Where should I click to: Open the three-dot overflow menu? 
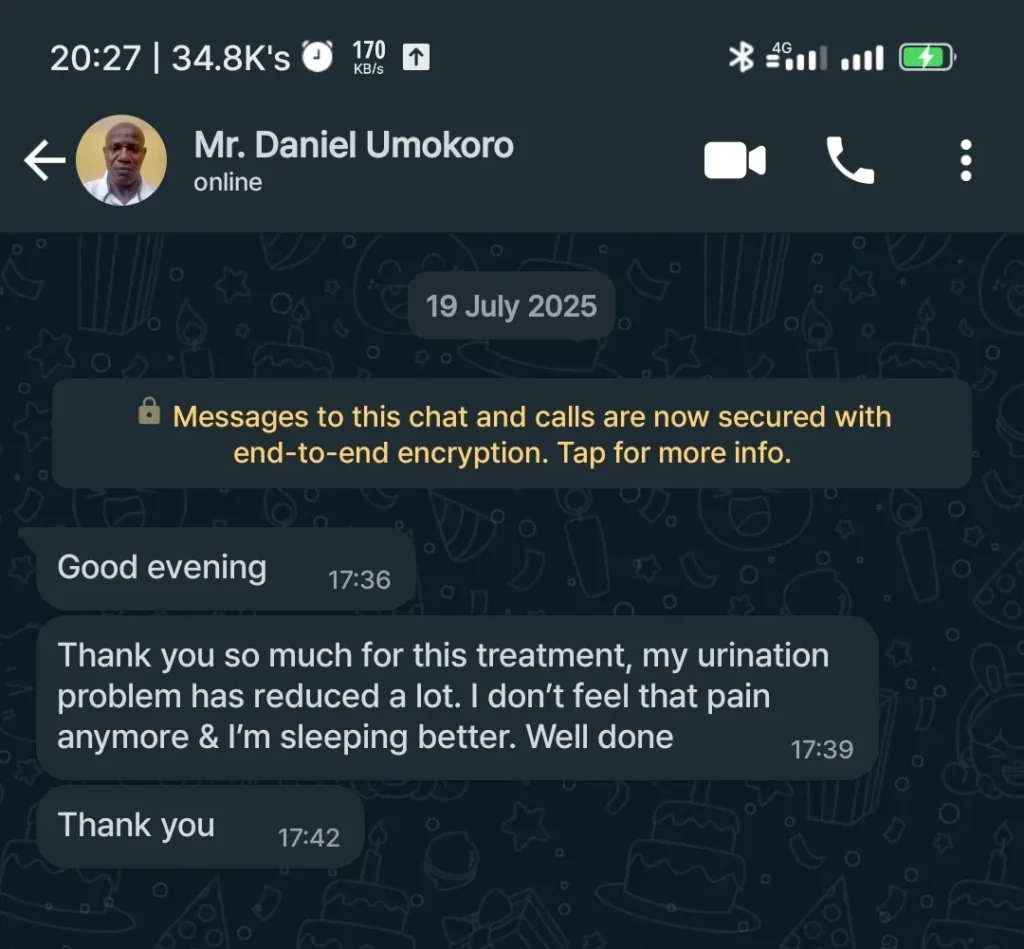(965, 160)
